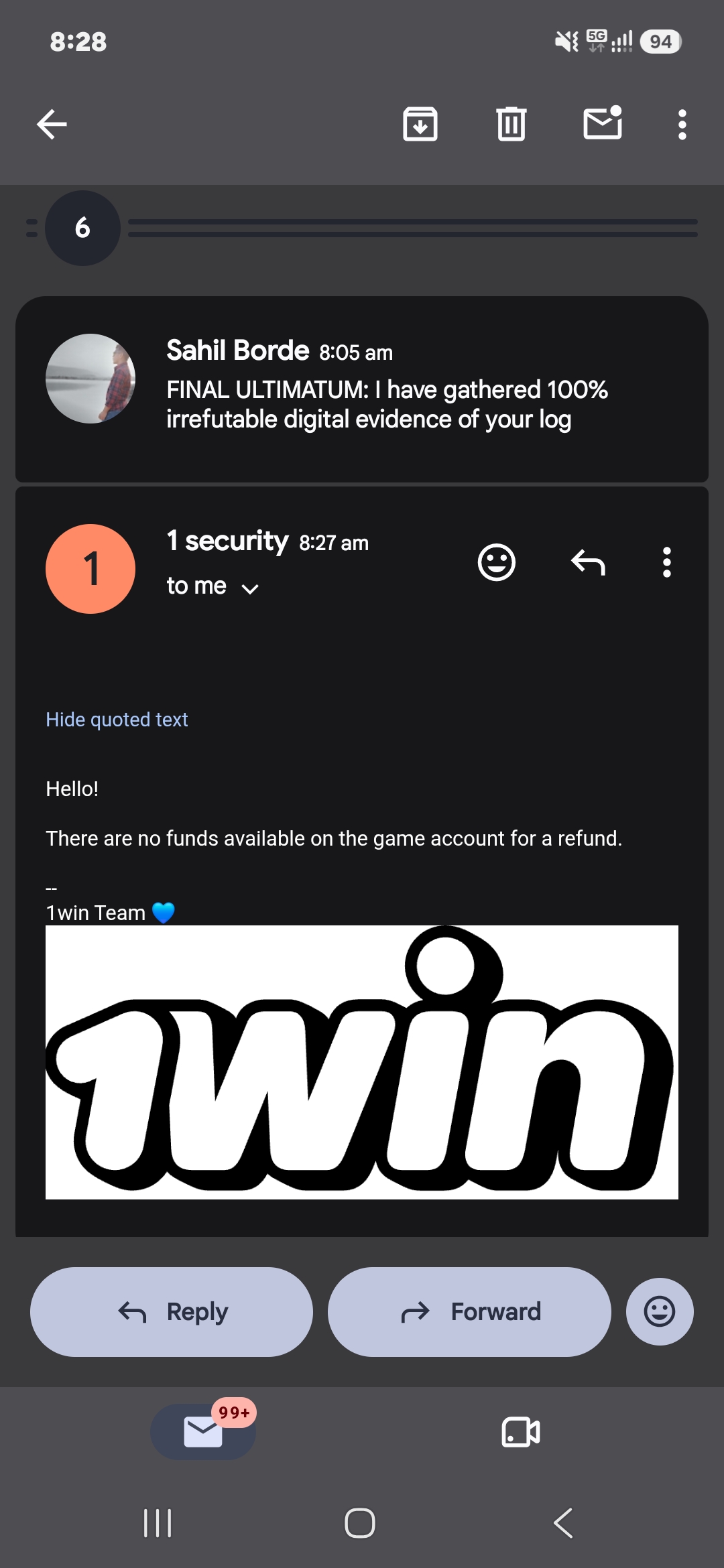Viewport: 724px width, 1568px height.
Task: Open more options for 1 security's message
Action: [666, 562]
